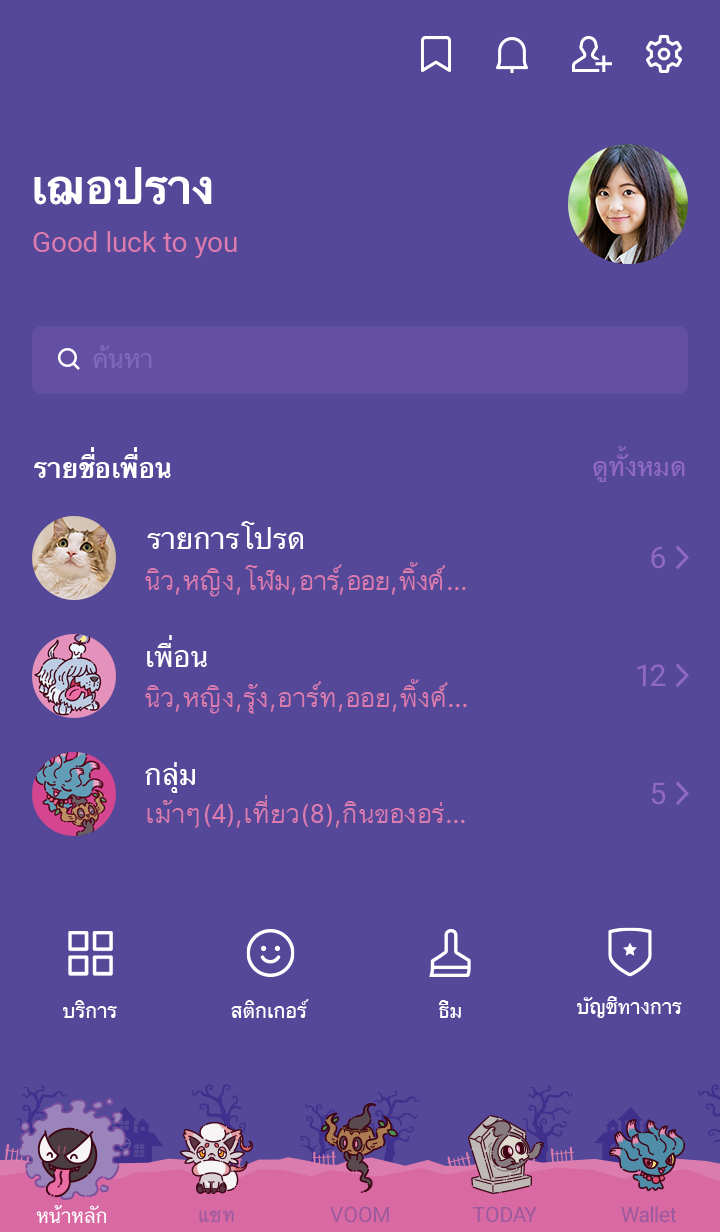Open the Keep bookmark icon

[435, 54]
